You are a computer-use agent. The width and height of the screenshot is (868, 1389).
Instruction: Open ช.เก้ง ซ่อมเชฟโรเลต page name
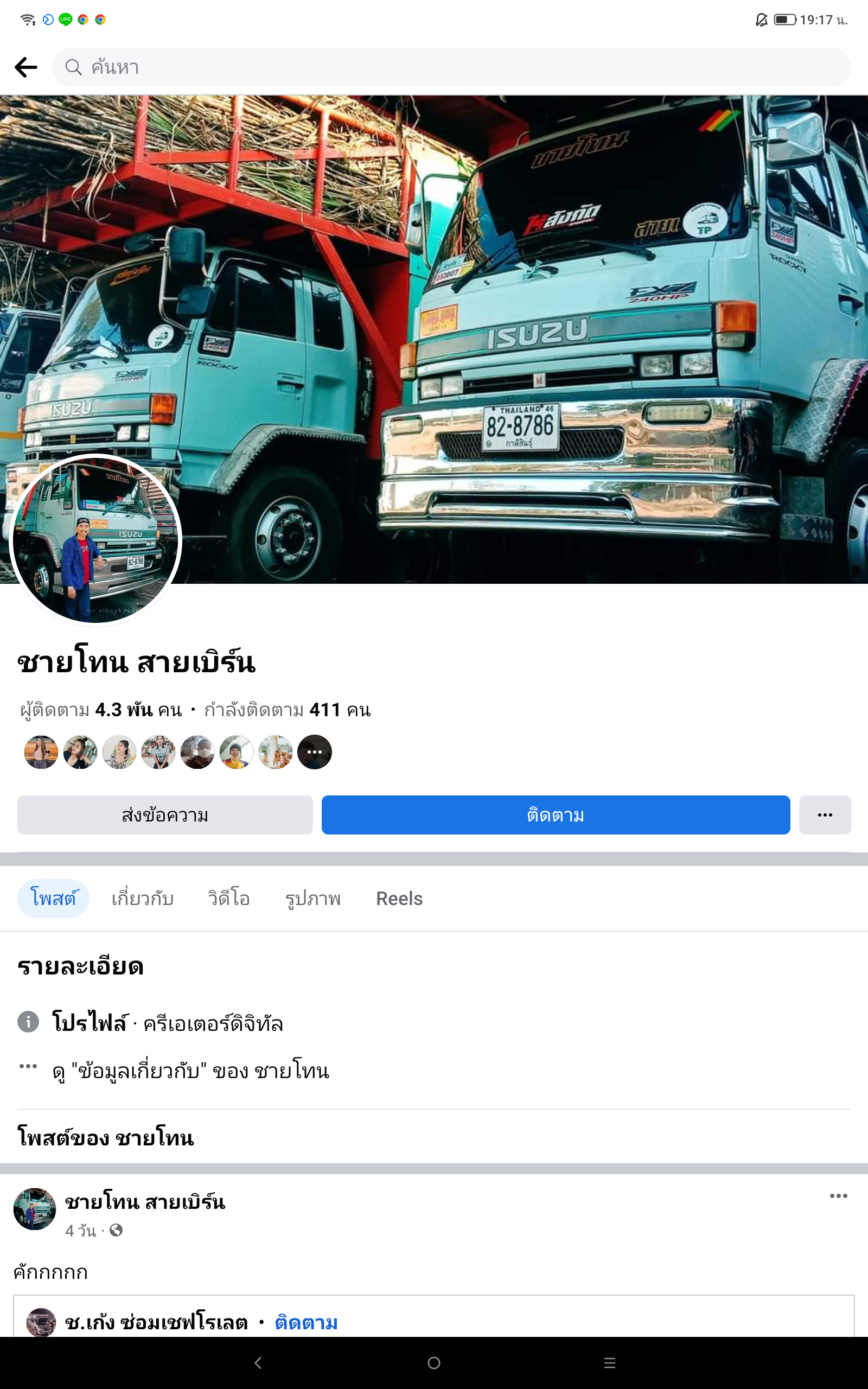pos(156,1322)
